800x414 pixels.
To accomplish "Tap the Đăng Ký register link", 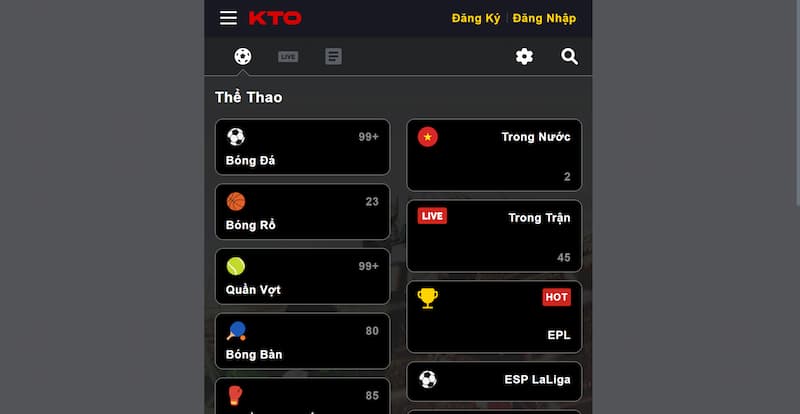I will tap(477, 18).
